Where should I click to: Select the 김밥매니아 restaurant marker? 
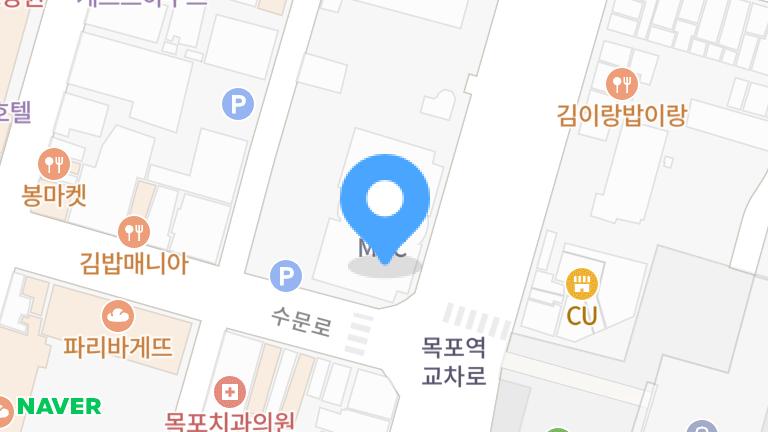click(x=133, y=233)
